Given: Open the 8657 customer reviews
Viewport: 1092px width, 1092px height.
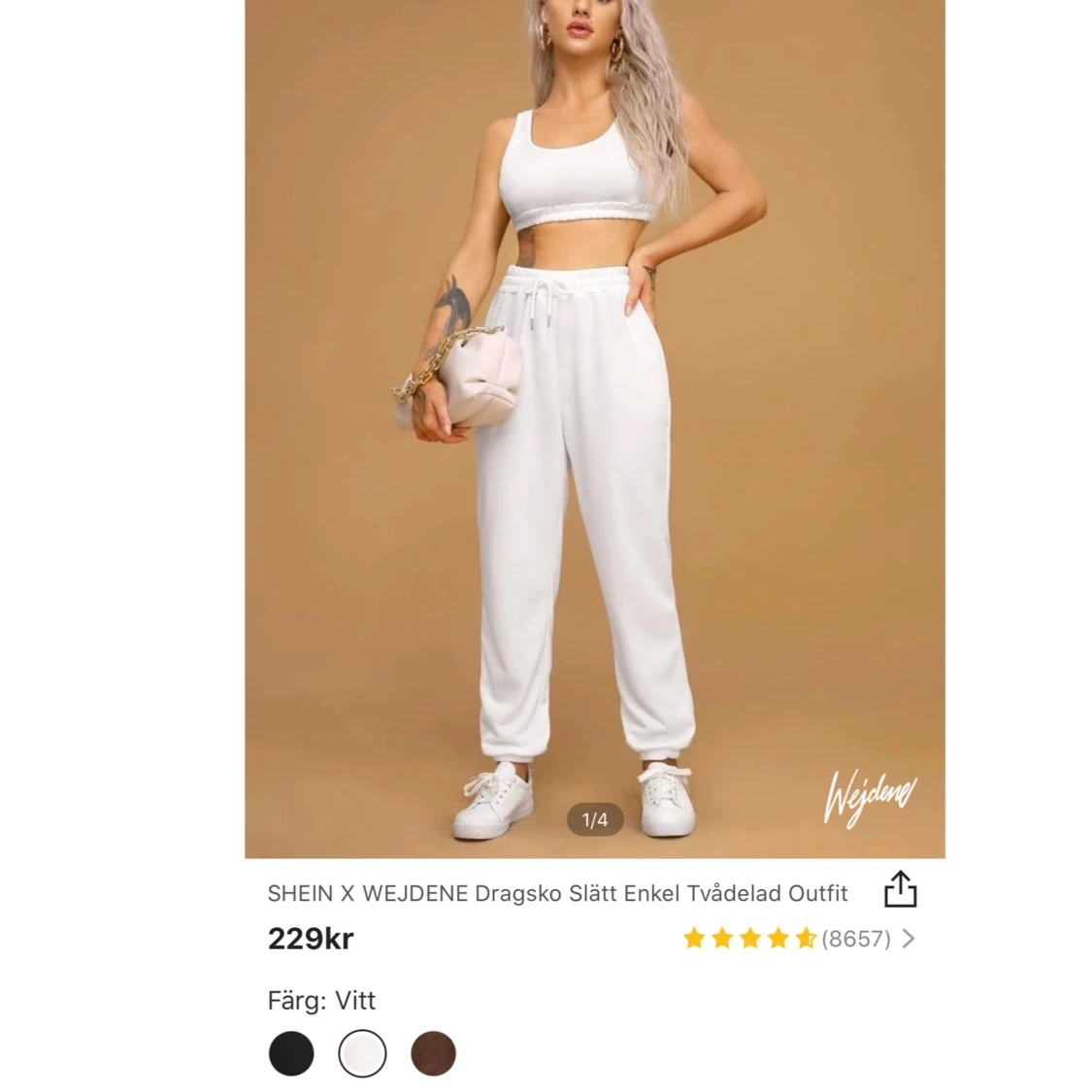Looking at the screenshot, I should [855, 939].
